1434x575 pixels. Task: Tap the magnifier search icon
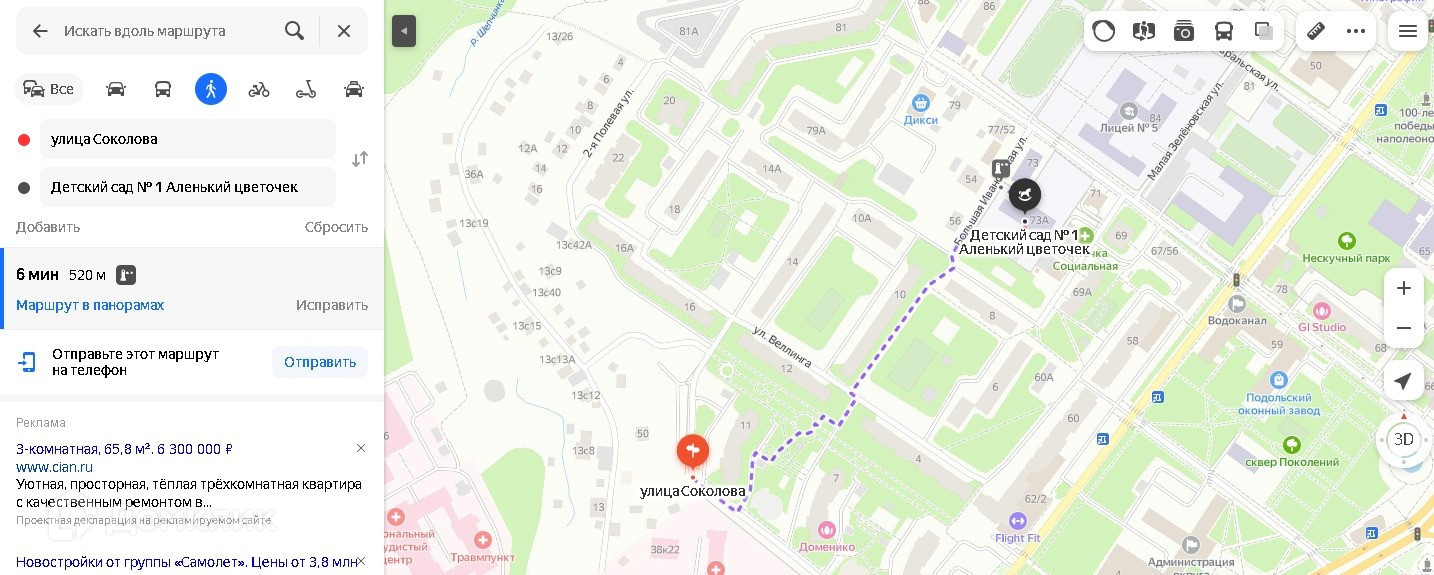click(294, 31)
